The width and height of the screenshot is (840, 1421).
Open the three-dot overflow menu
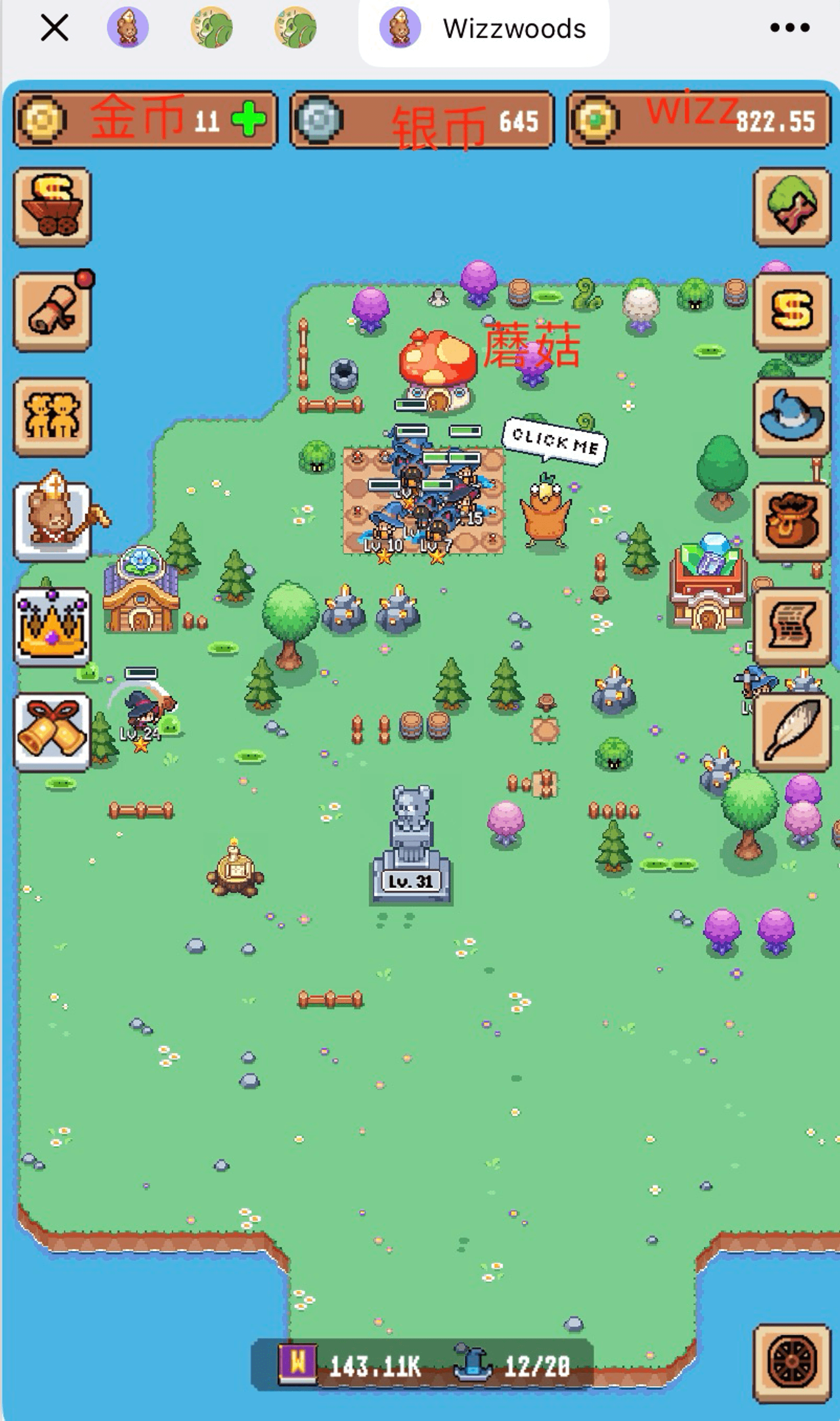[789, 28]
